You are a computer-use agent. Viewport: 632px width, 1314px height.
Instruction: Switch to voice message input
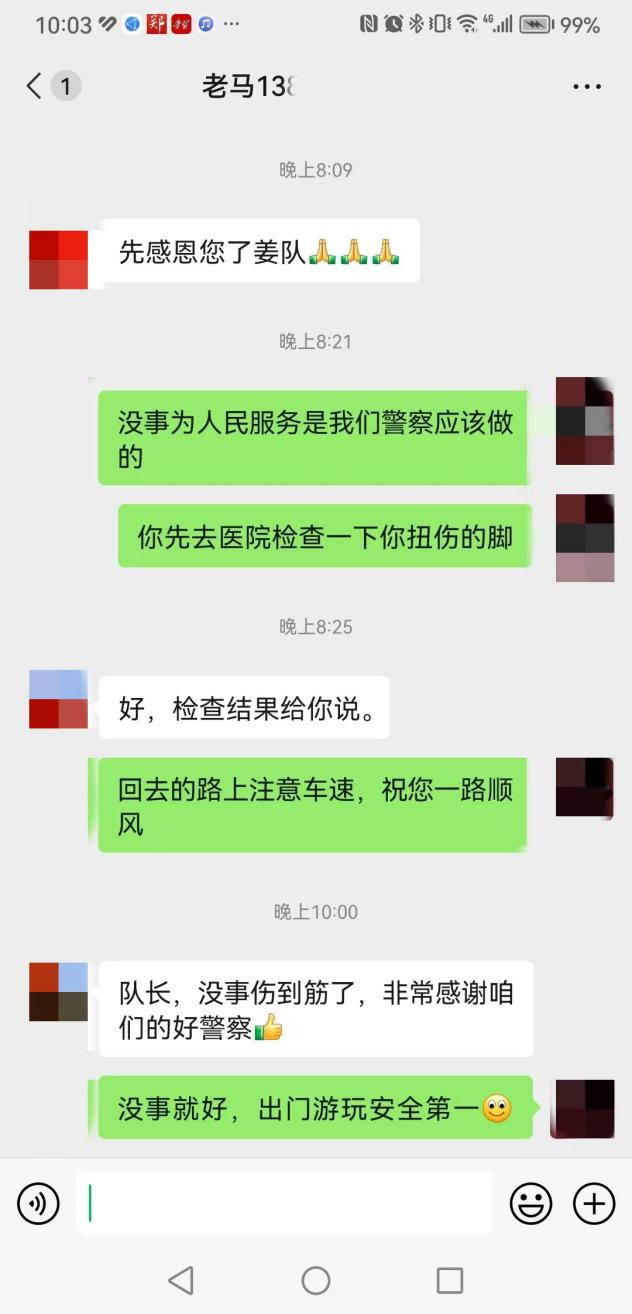(x=38, y=1203)
